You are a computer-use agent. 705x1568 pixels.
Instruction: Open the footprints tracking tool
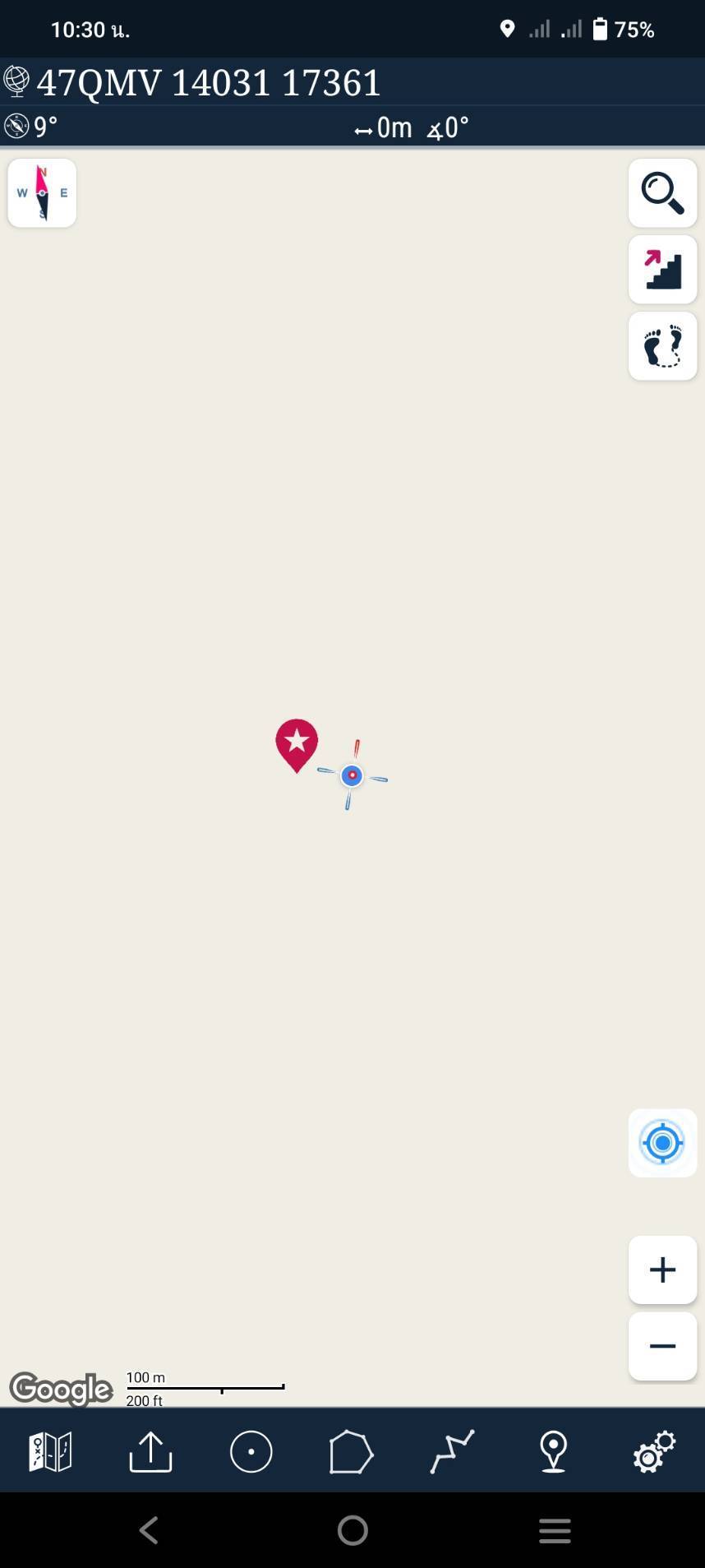pos(662,346)
